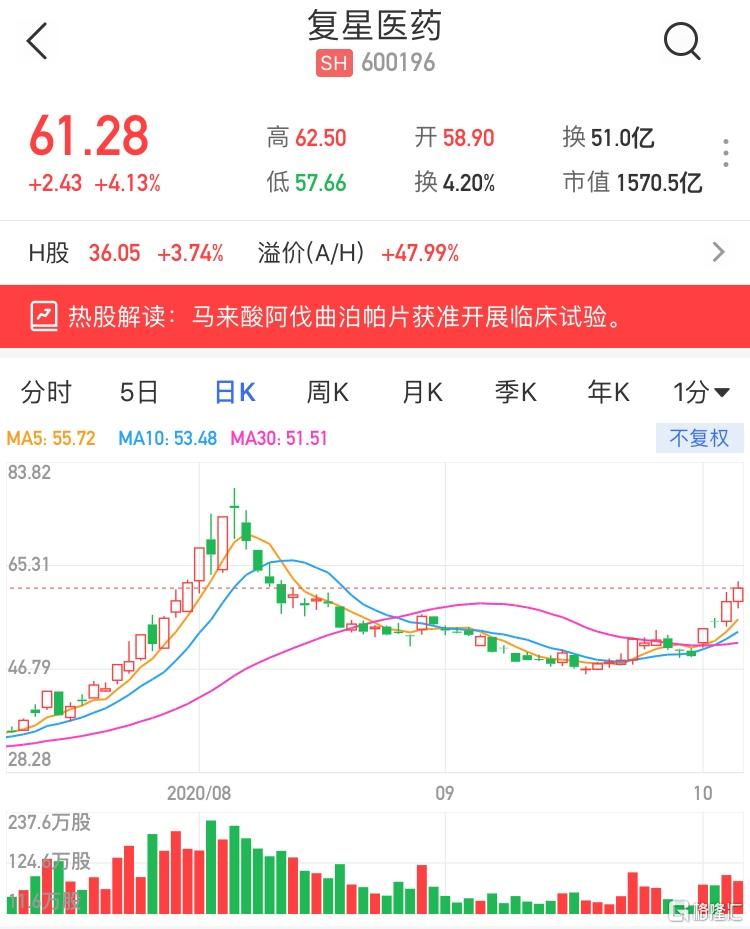750x929 pixels.
Task: Switch to the 日K chart tab
Action: [235, 393]
